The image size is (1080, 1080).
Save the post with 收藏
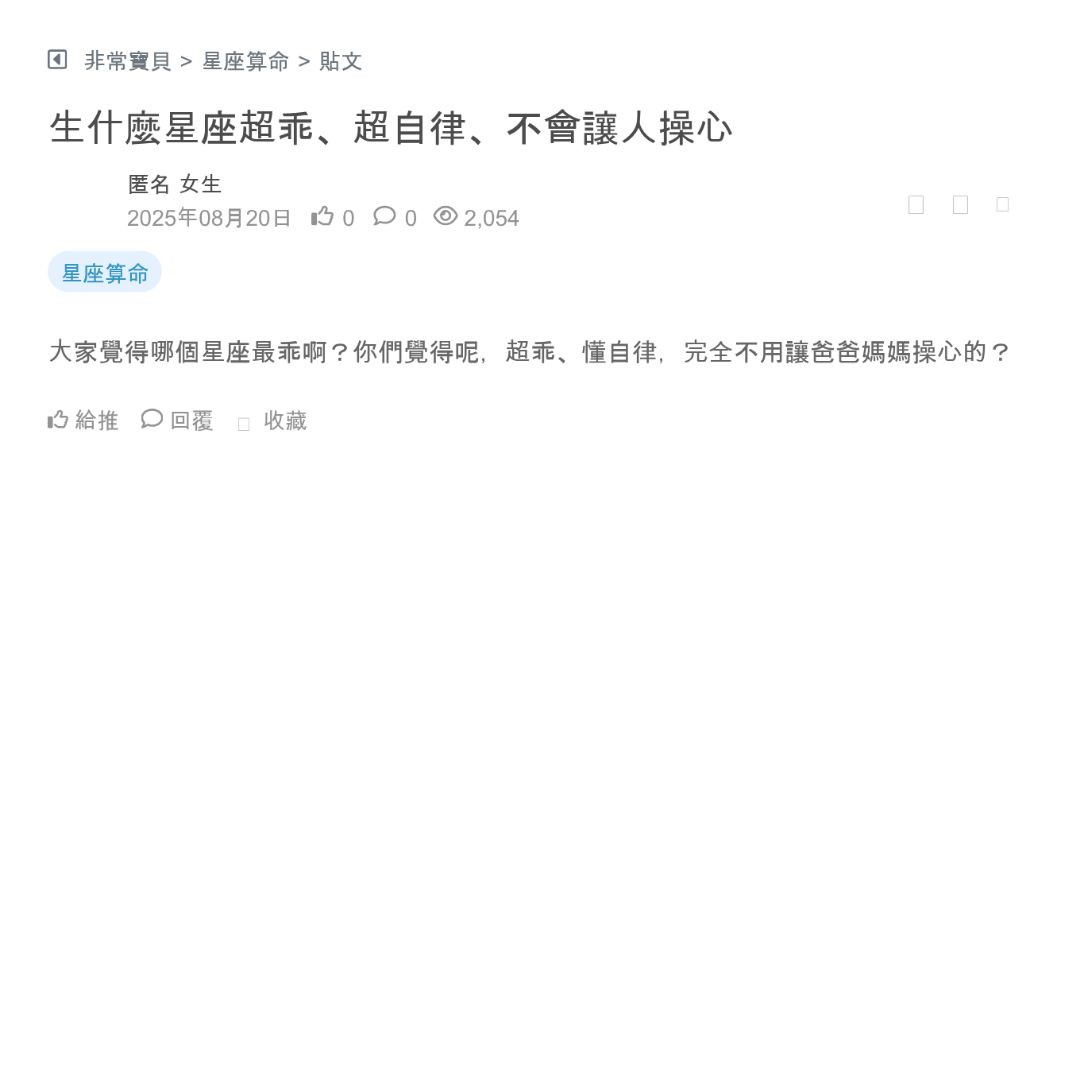coord(273,421)
